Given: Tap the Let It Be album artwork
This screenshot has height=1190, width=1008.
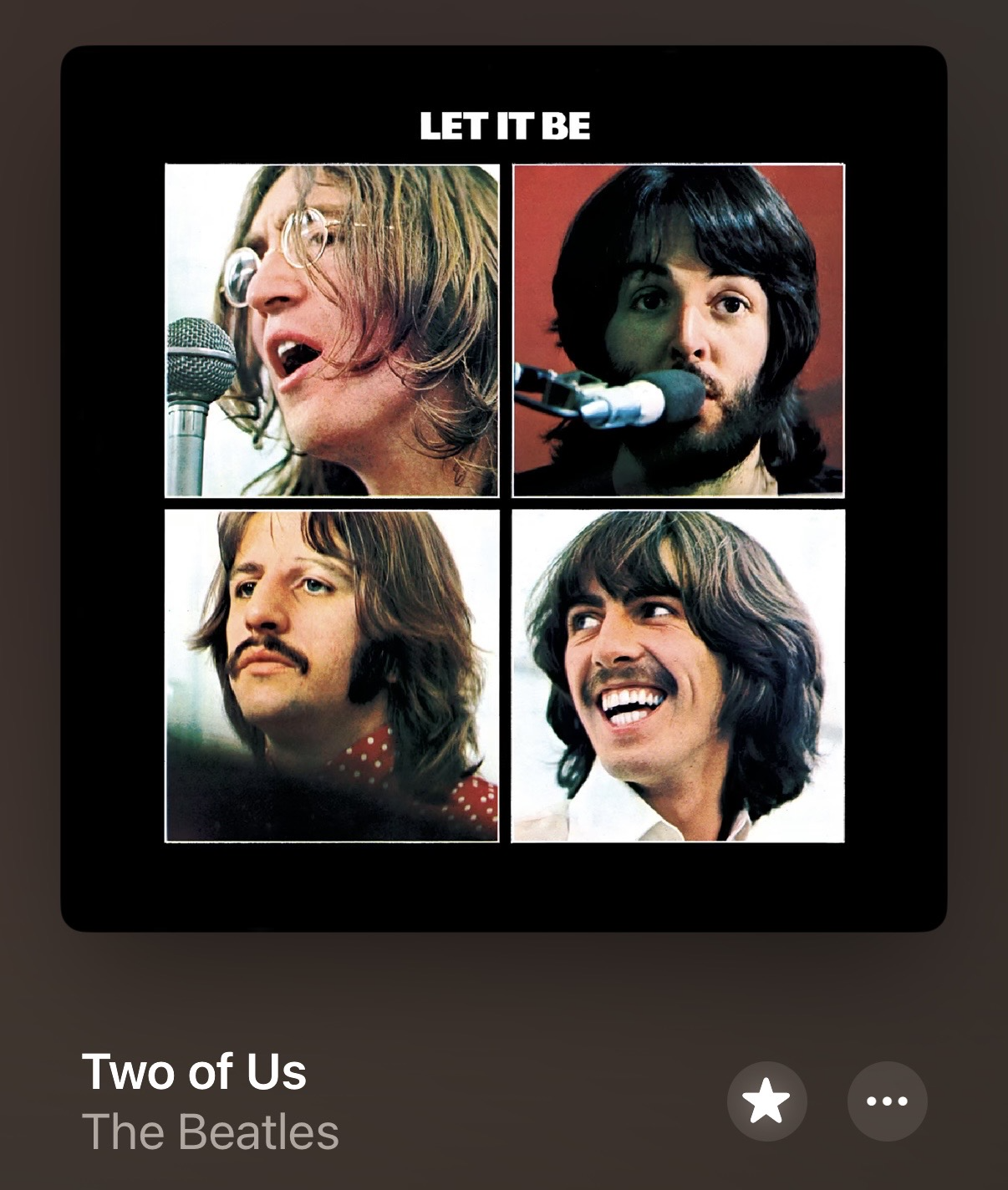Looking at the screenshot, I should coord(504,489).
